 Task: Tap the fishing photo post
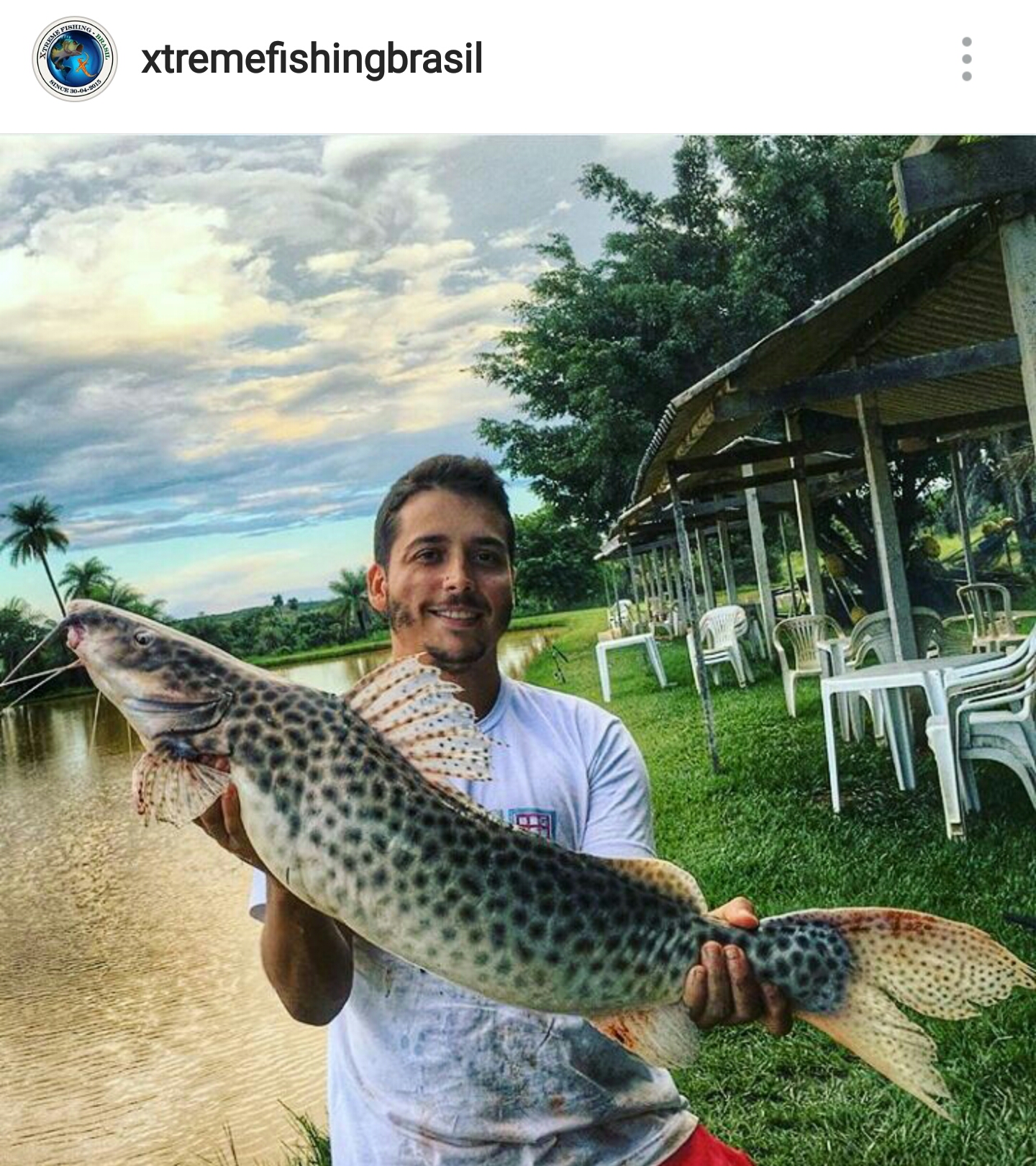518,648
